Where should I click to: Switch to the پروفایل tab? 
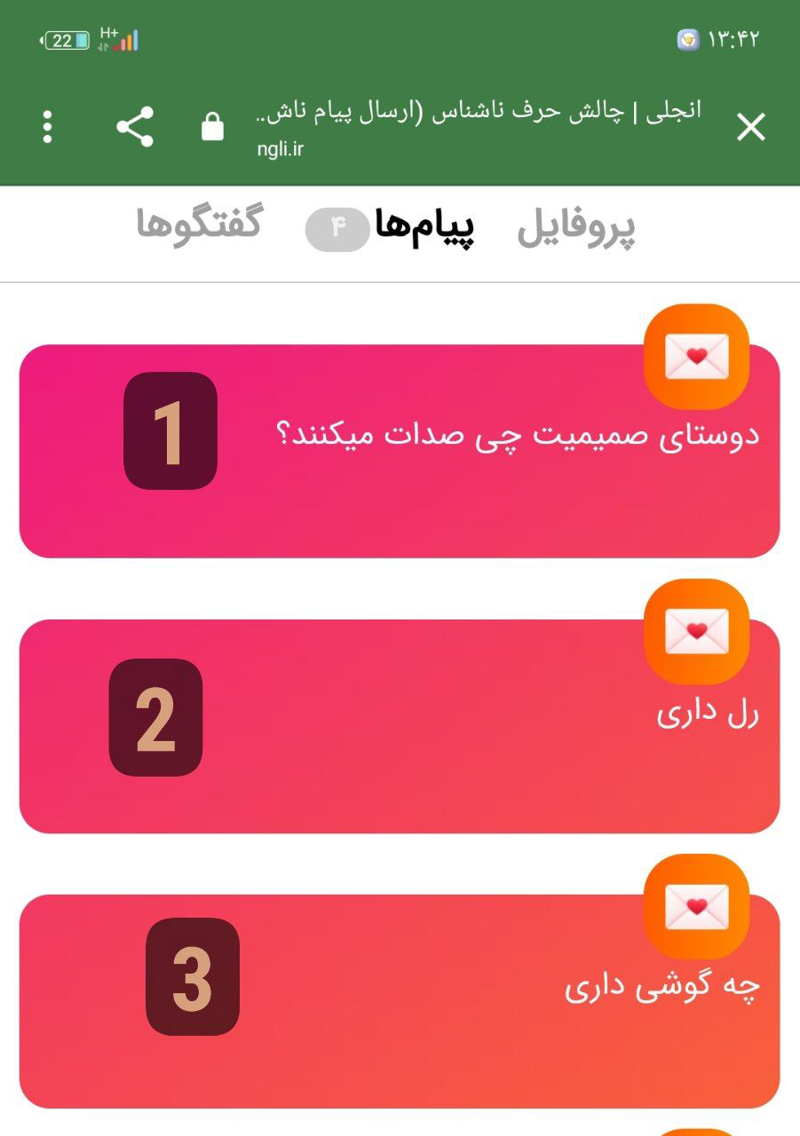(x=575, y=228)
